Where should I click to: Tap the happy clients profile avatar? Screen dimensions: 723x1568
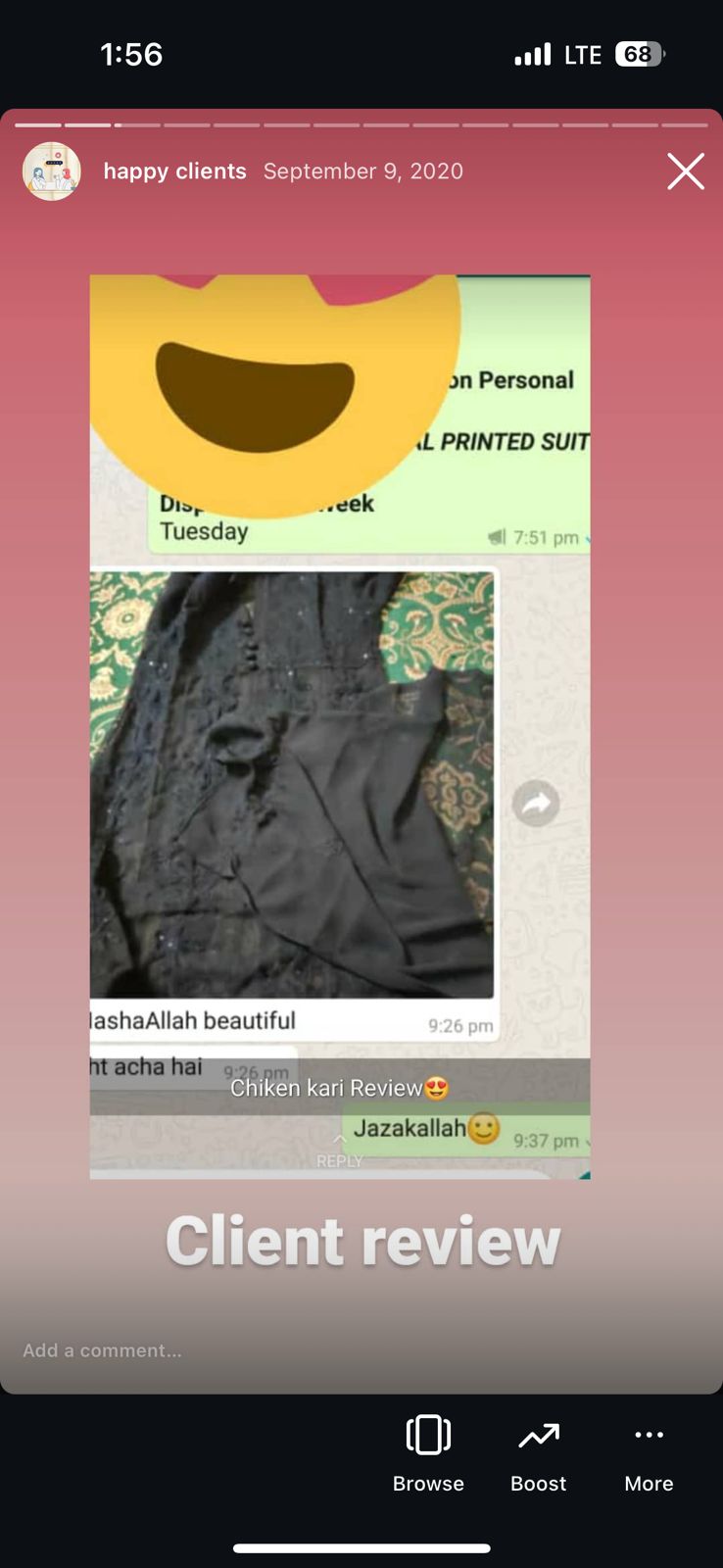(x=51, y=171)
